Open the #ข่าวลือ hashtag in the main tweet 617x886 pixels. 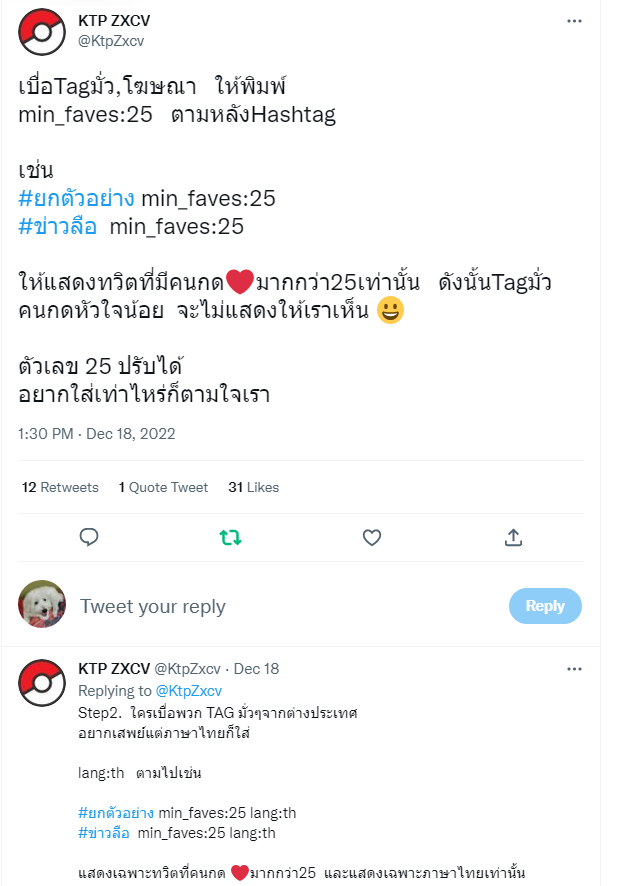[x=58, y=227]
